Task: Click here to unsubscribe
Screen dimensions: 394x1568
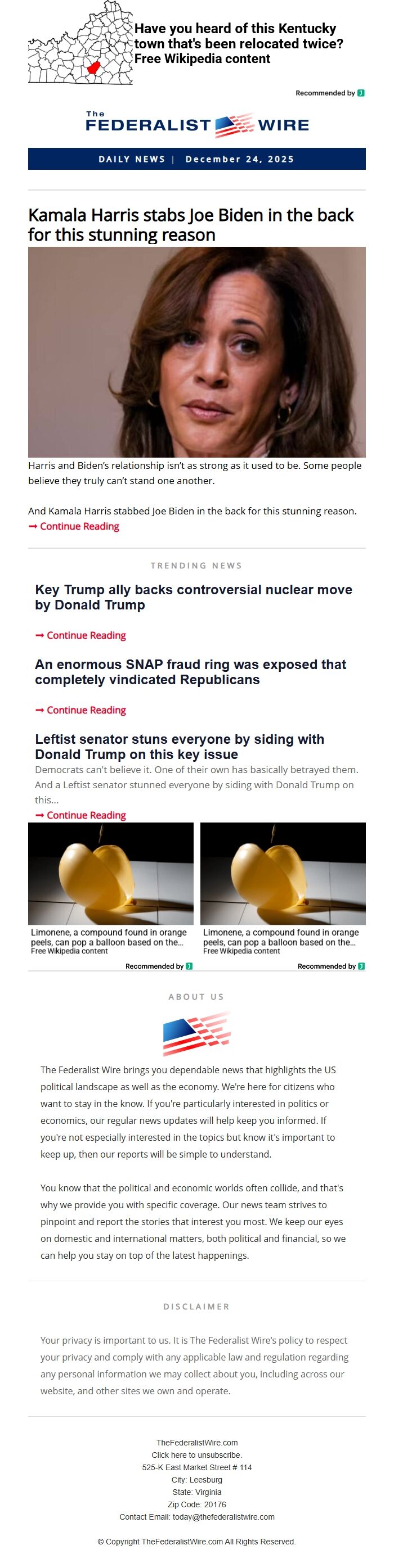Action: (x=196, y=1455)
